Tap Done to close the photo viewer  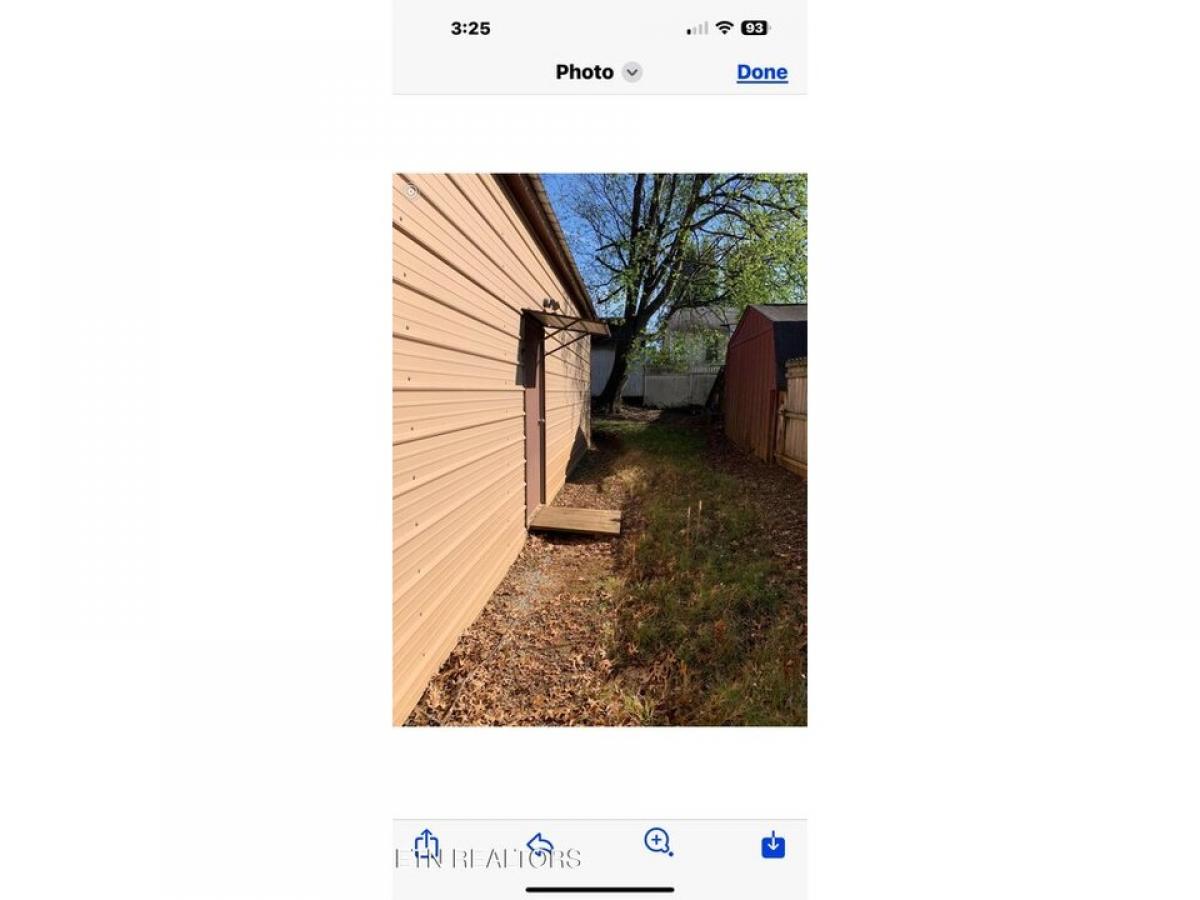tap(762, 72)
